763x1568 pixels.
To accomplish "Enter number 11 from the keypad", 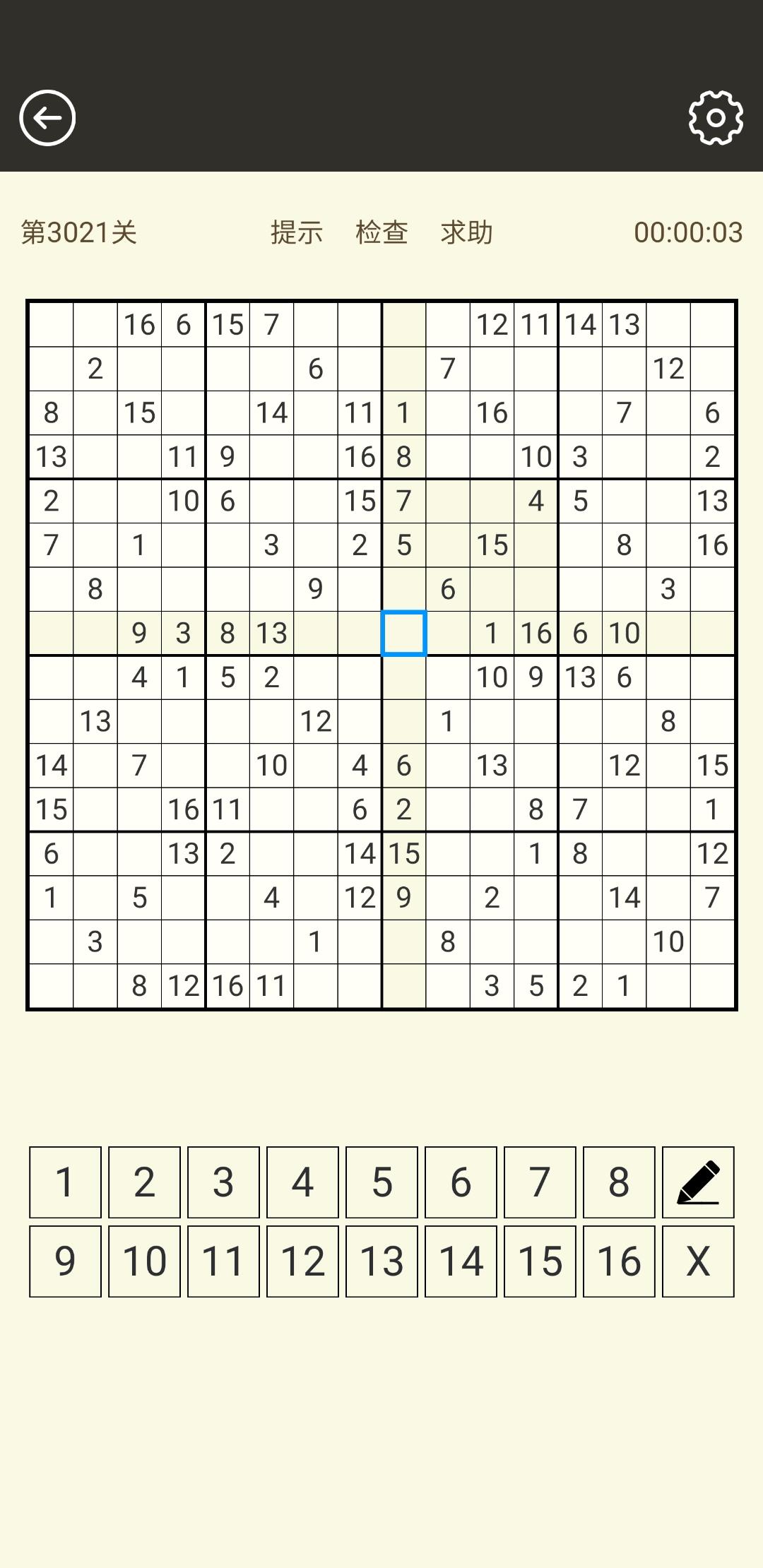I will (x=223, y=1261).
